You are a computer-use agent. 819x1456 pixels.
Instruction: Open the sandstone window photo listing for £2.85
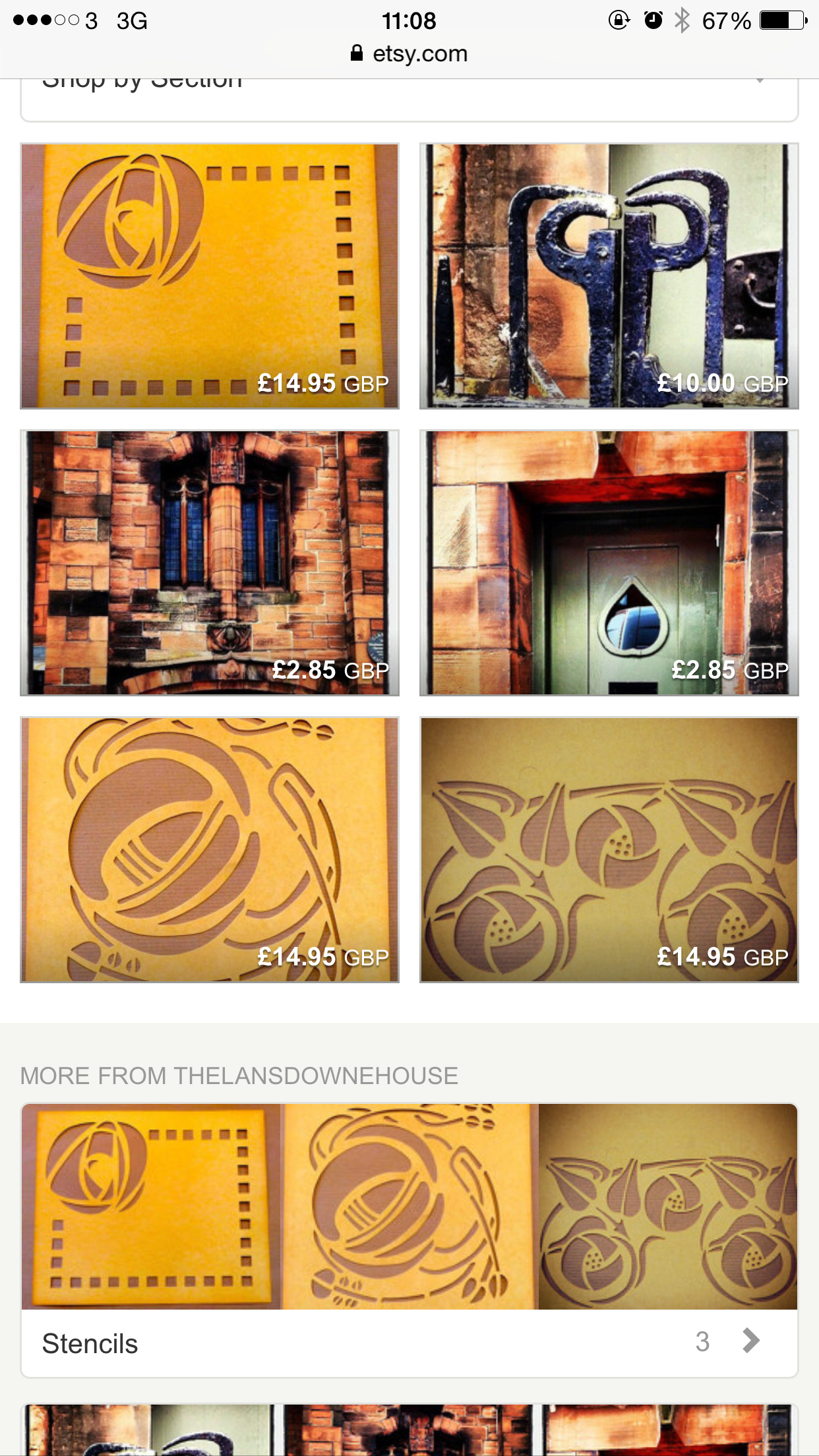(x=210, y=562)
